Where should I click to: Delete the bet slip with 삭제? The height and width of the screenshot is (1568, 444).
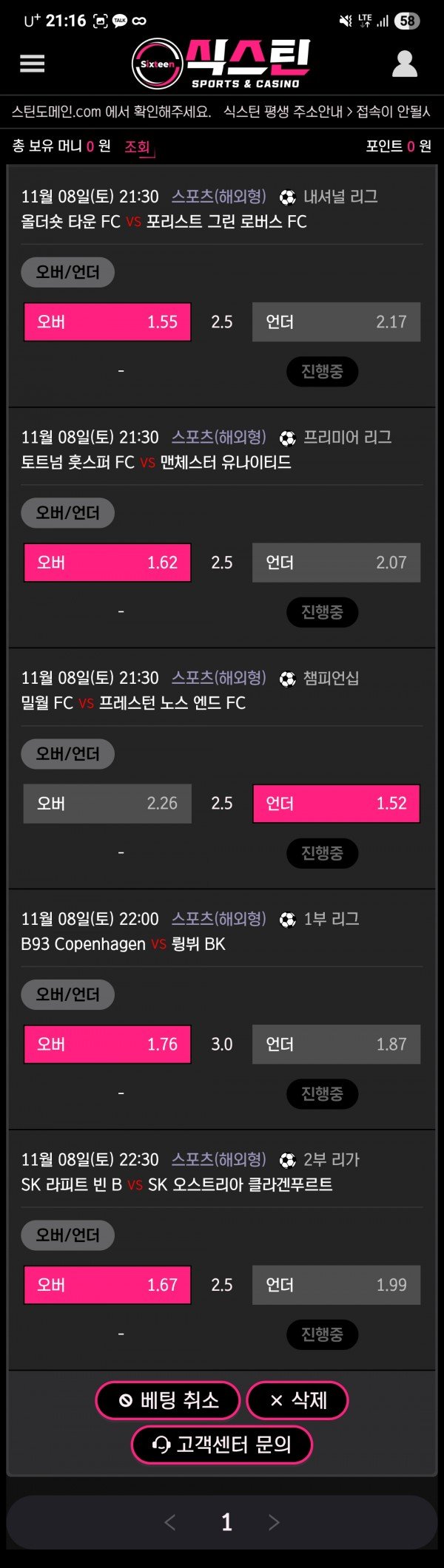pos(297,1399)
